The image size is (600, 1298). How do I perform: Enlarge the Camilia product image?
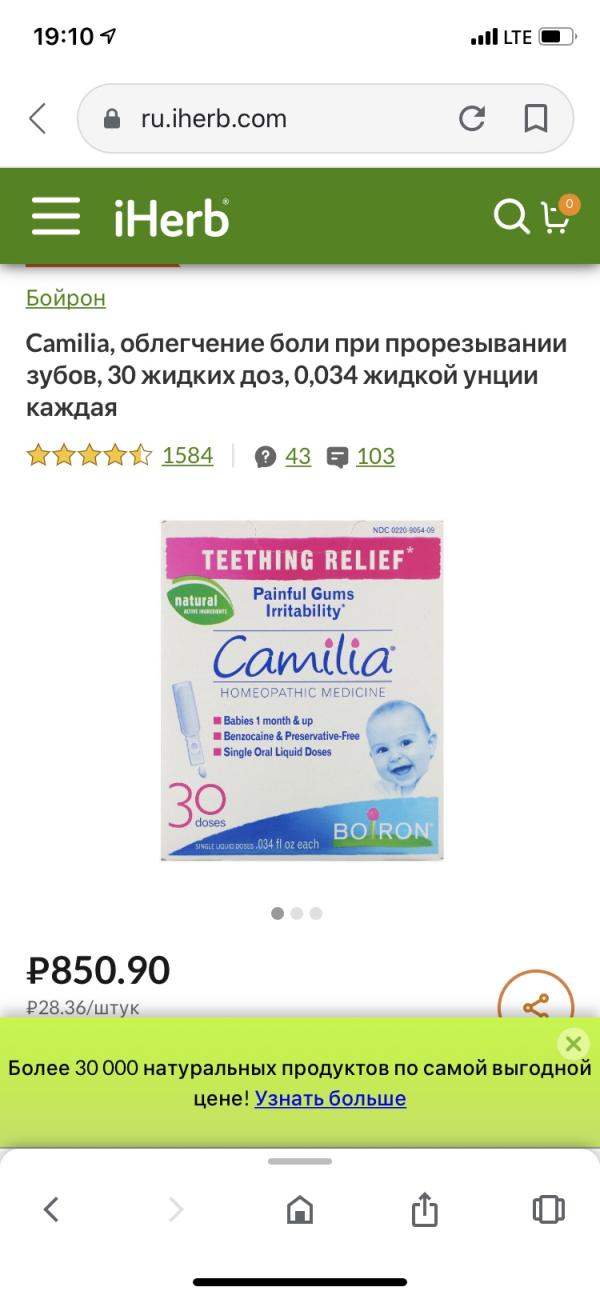pyautogui.click(x=302, y=690)
